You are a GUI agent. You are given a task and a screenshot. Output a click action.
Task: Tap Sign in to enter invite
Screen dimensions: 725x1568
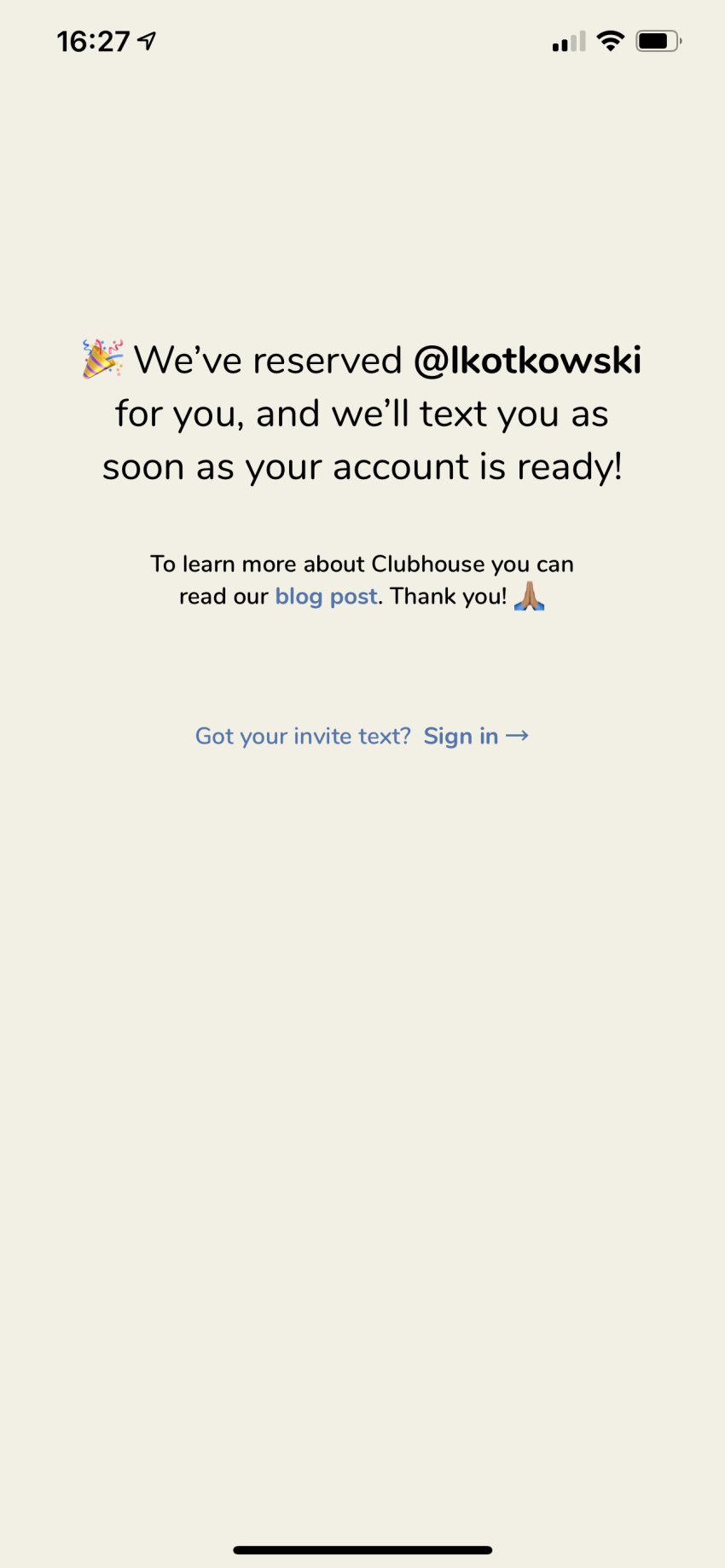(x=474, y=736)
